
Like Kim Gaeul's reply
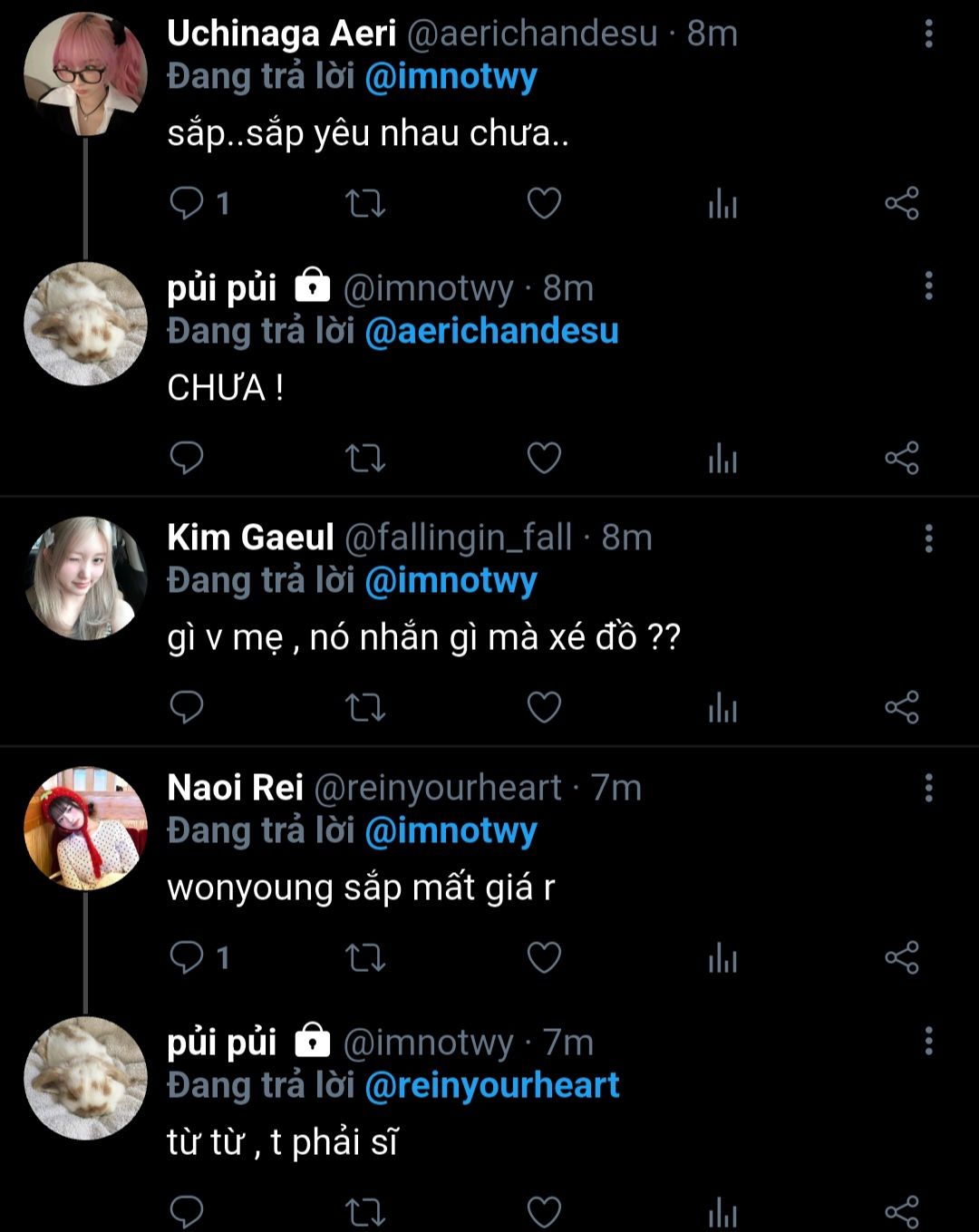(544, 707)
